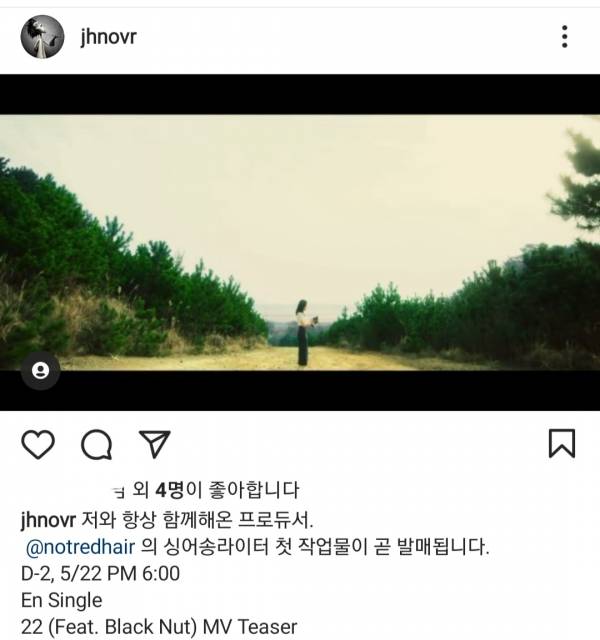Image resolution: width=600 pixels, height=640 pixels.
Task: Show tagged people on the video
Action: [40, 370]
